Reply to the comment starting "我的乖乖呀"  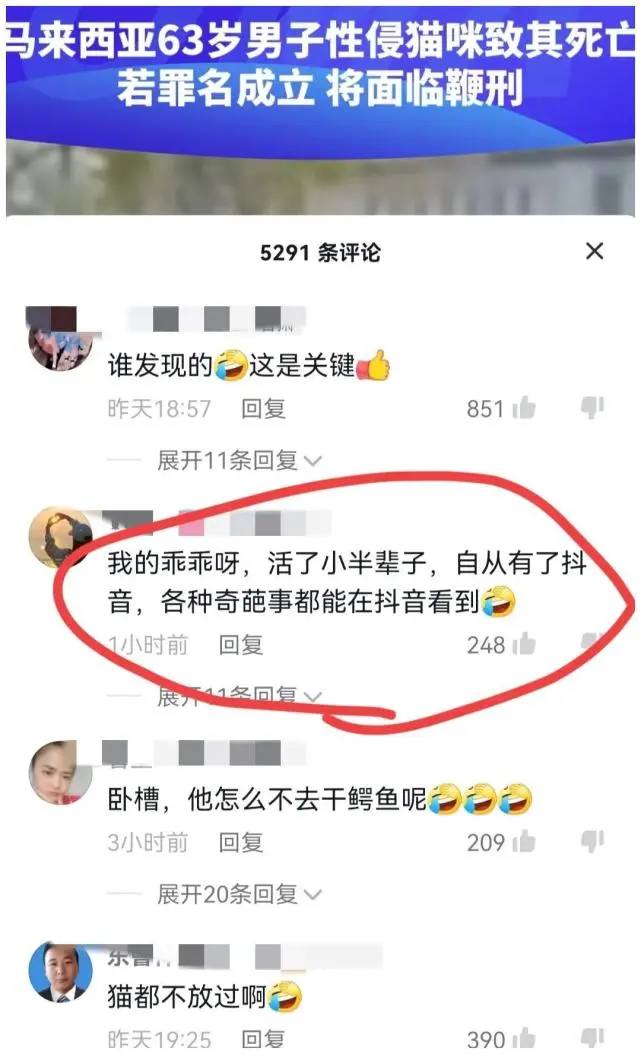[x=241, y=645]
